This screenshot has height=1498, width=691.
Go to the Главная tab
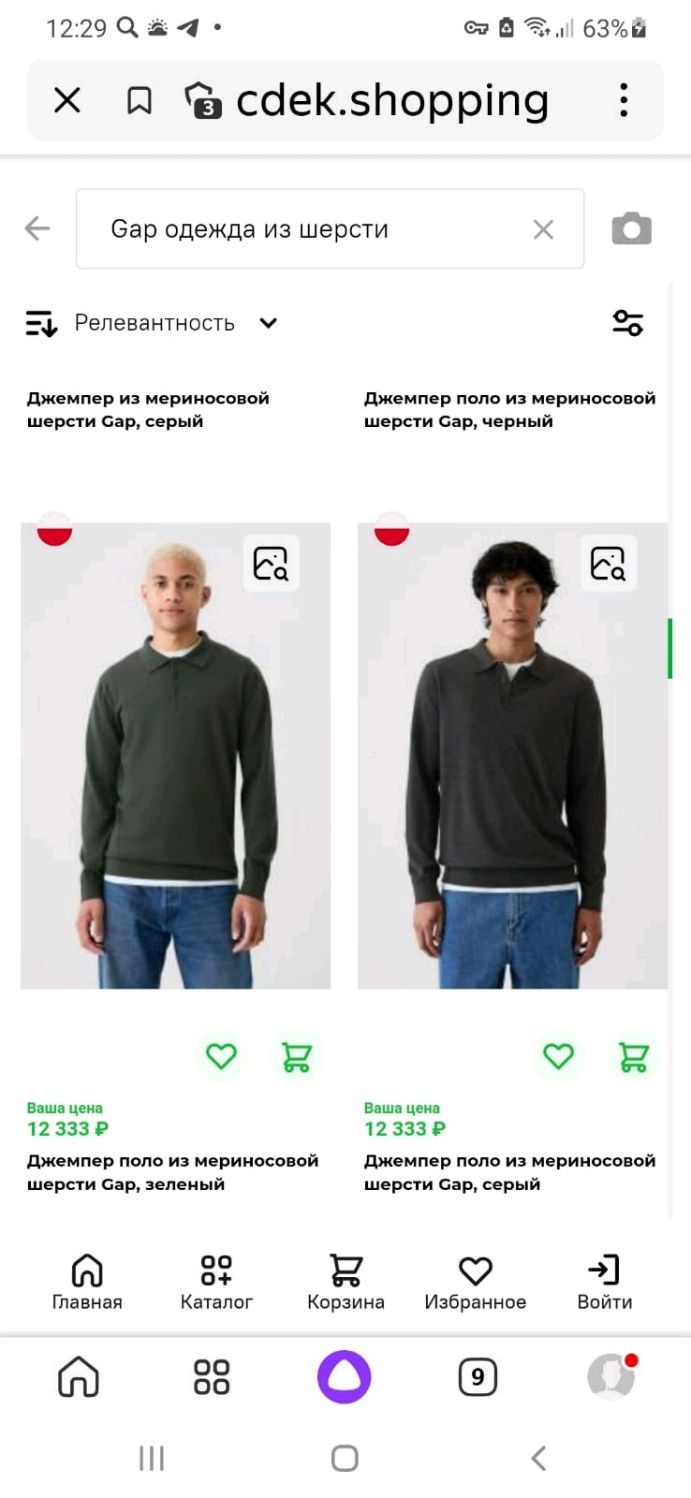87,1283
